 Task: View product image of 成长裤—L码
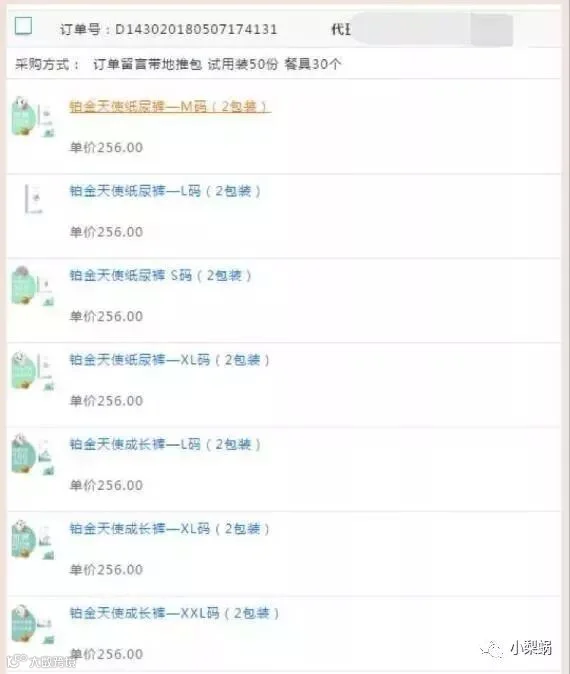(33, 455)
